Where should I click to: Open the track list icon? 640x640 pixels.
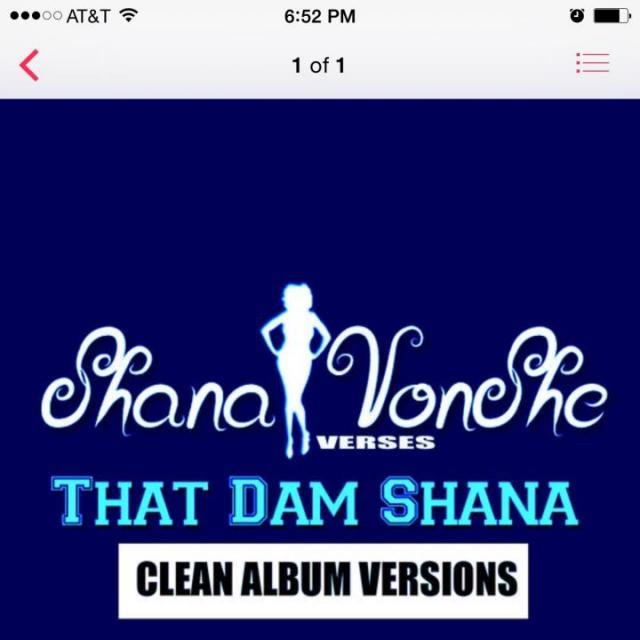592,63
